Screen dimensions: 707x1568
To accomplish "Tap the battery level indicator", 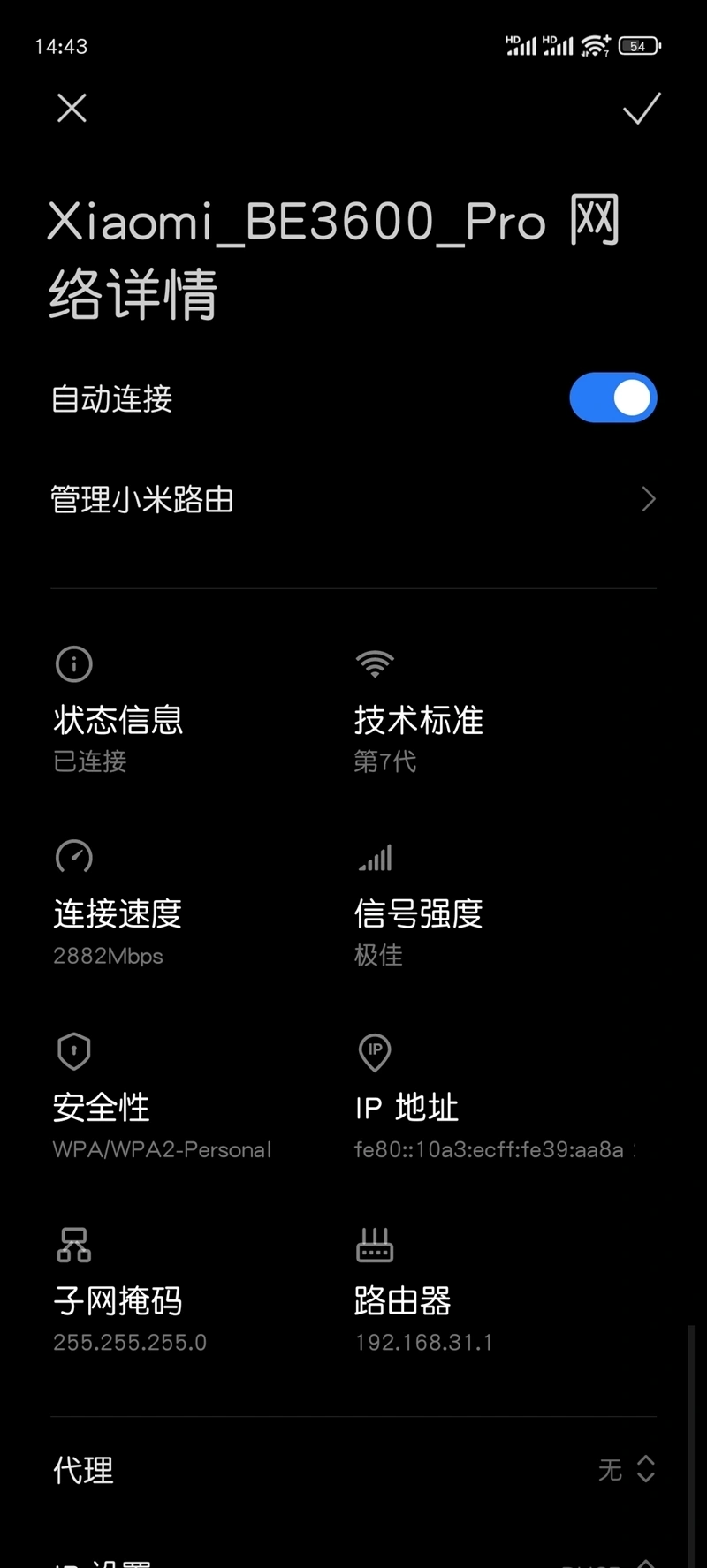I will click(637, 45).
